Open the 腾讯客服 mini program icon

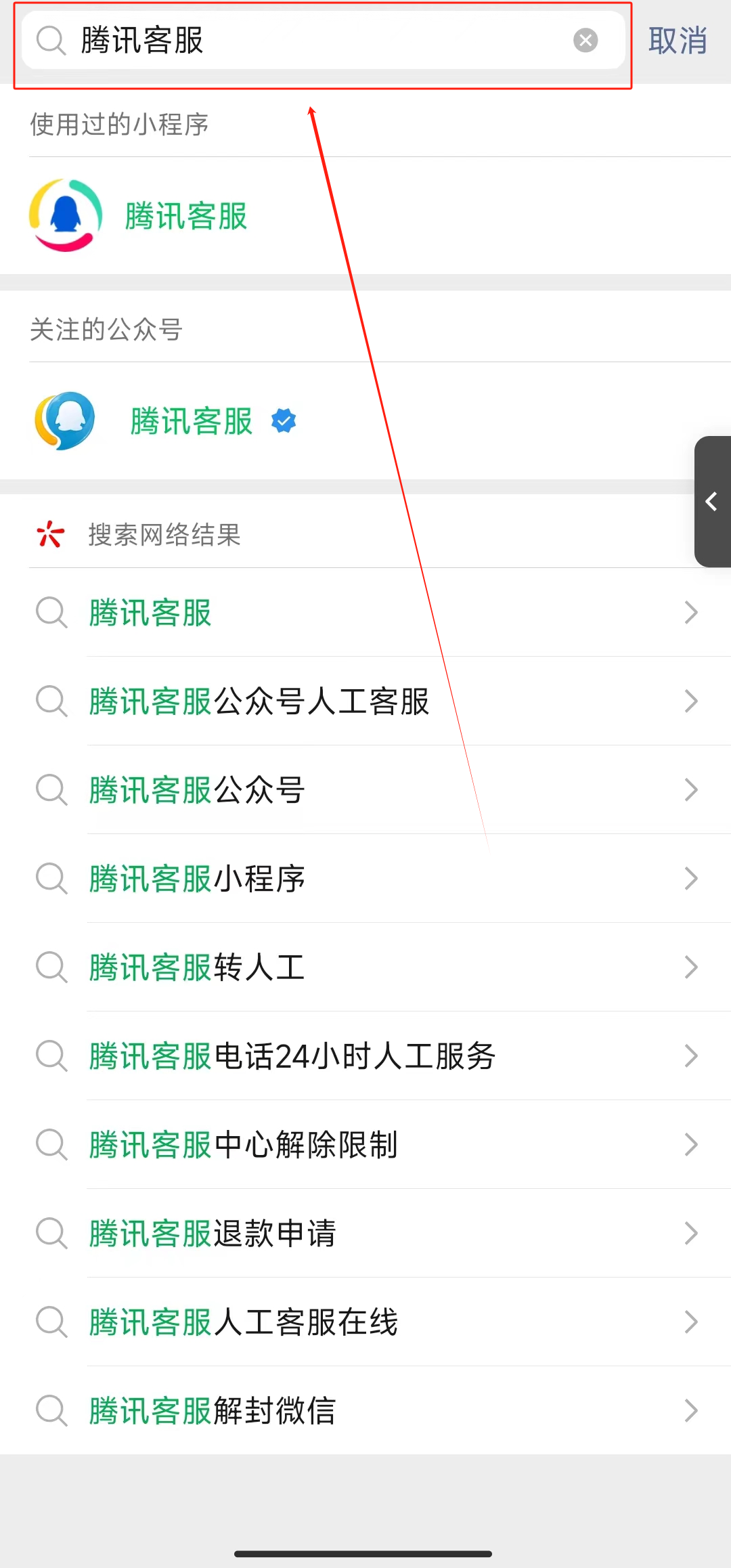pyautogui.click(x=64, y=215)
